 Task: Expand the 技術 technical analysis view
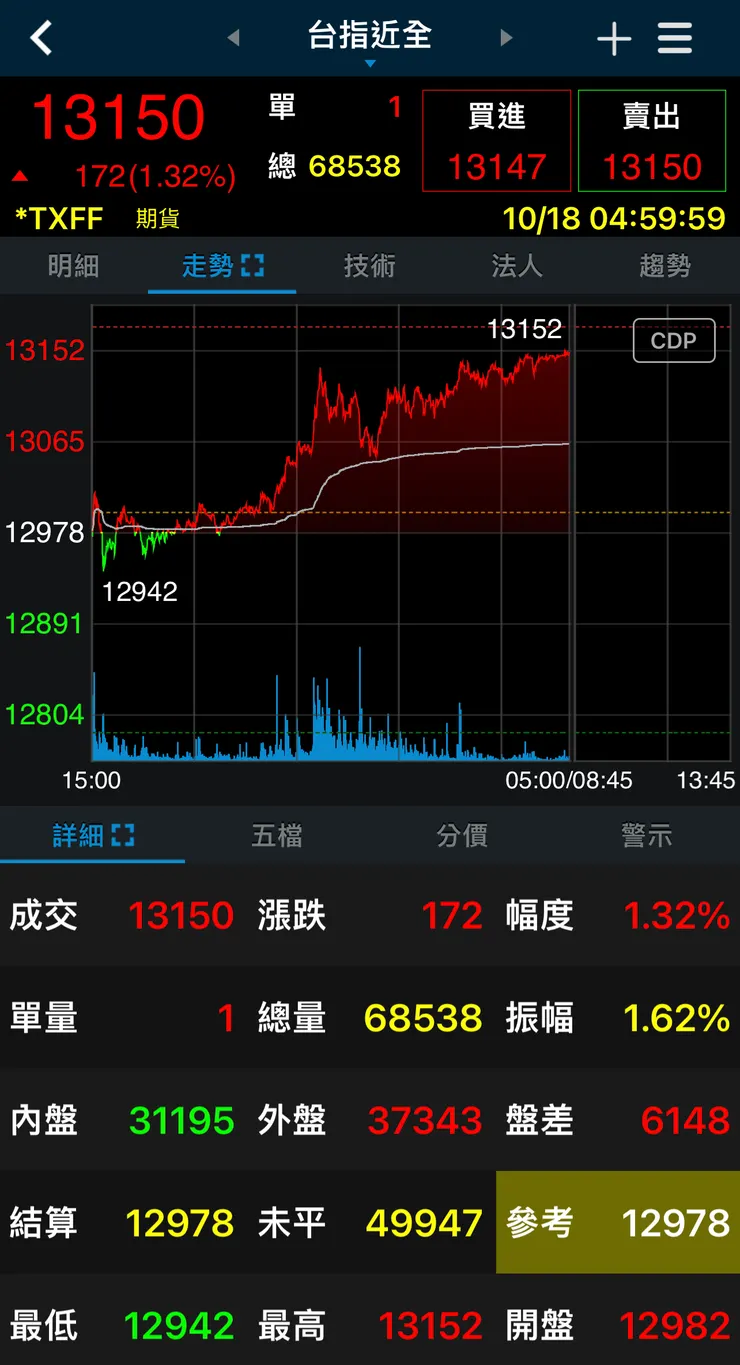tap(369, 264)
